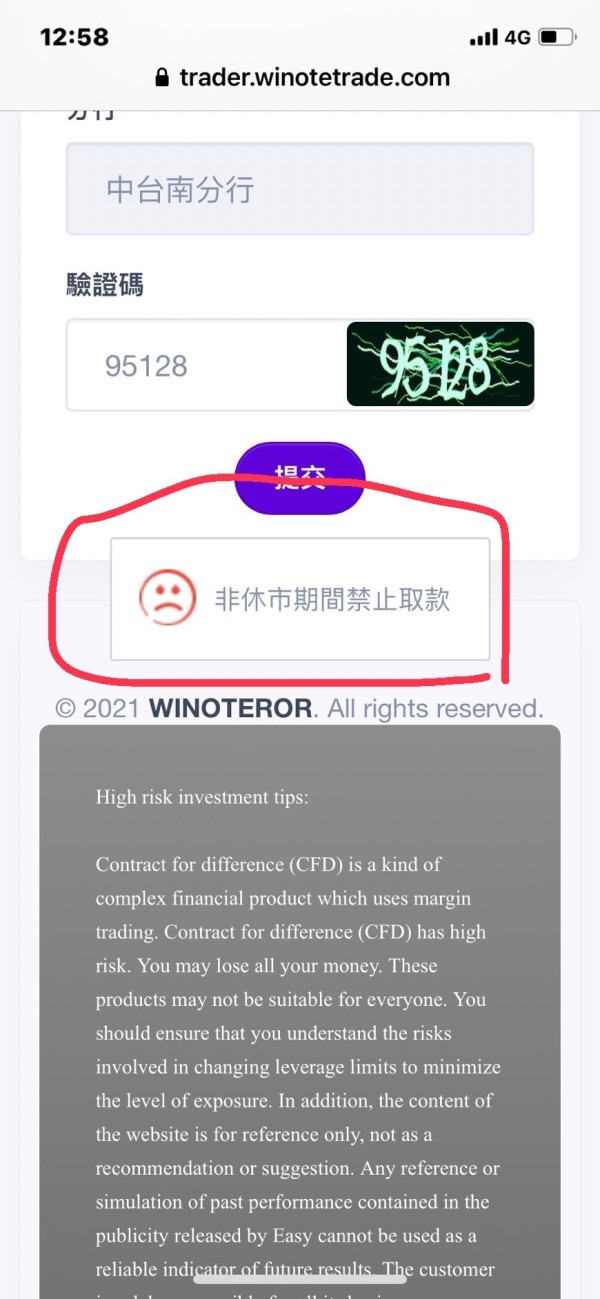Image resolution: width=600 pixels, height=1299 pixels.
Task: Tap the trader.winotetrade.com address bar
Action: click(x=300, y=78)
